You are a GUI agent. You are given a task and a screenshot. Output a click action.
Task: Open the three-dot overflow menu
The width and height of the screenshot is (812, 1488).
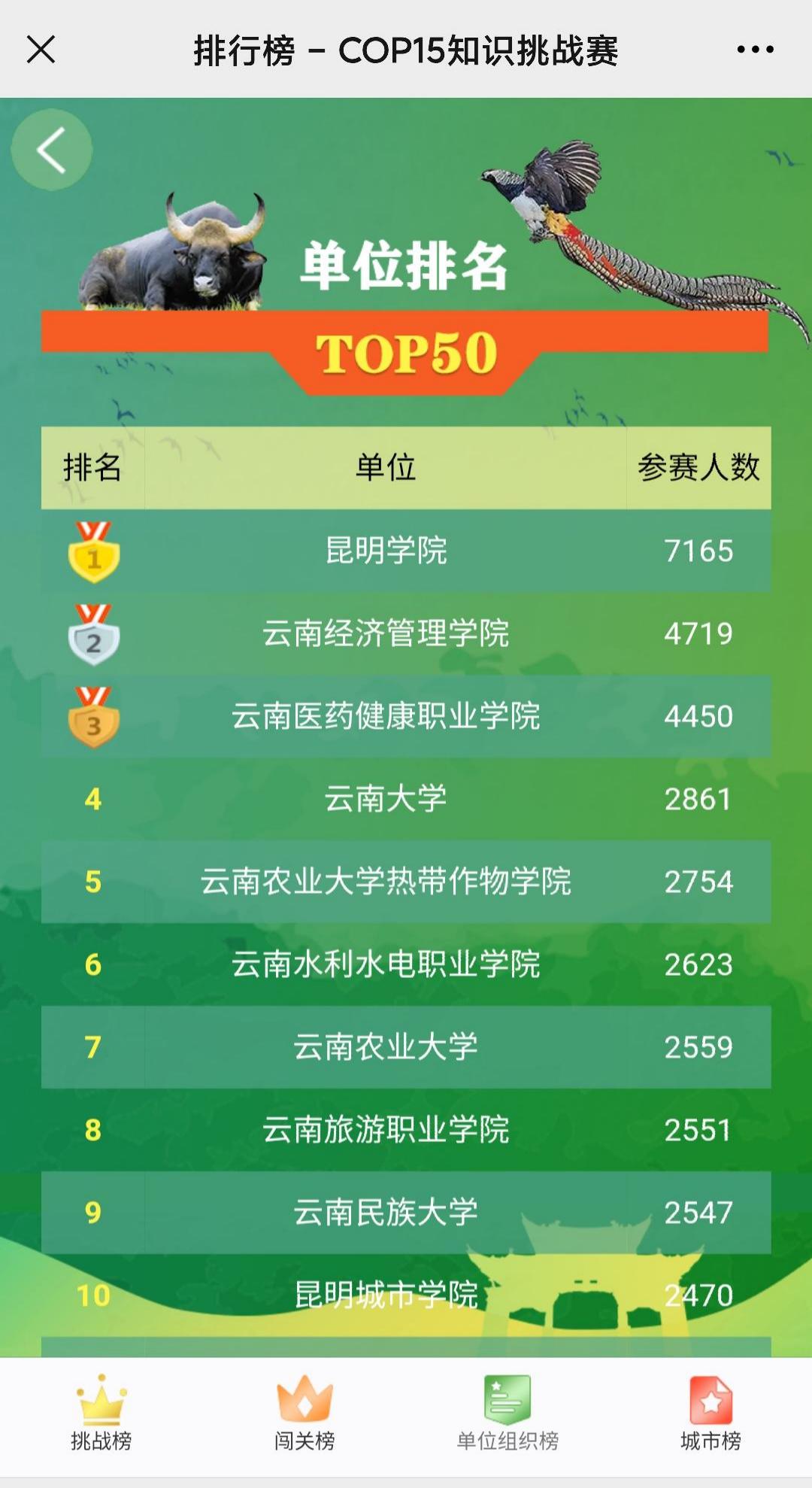click(755, 50)
